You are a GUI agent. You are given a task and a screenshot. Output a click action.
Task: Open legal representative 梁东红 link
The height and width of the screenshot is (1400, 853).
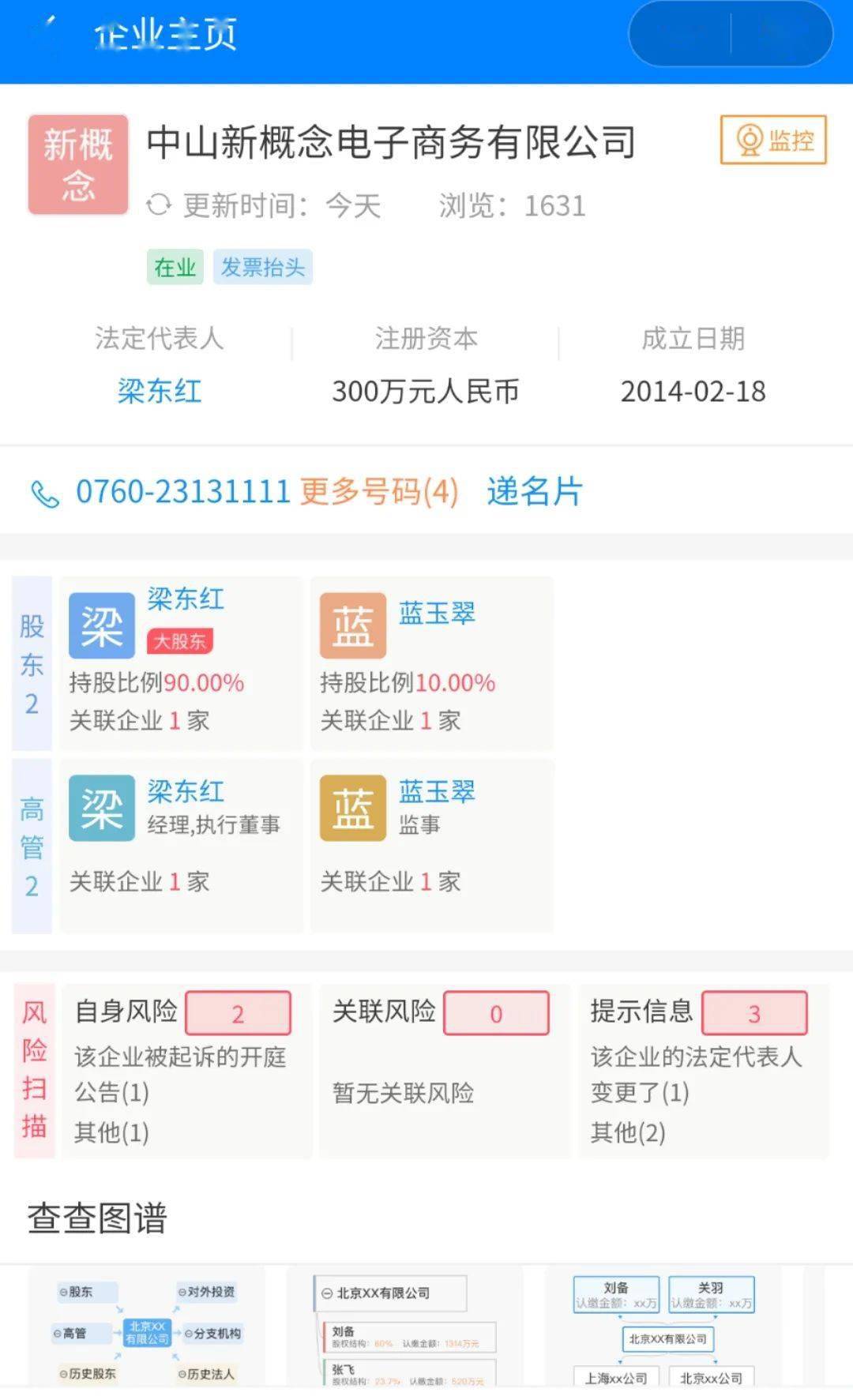tap(160, 391)
